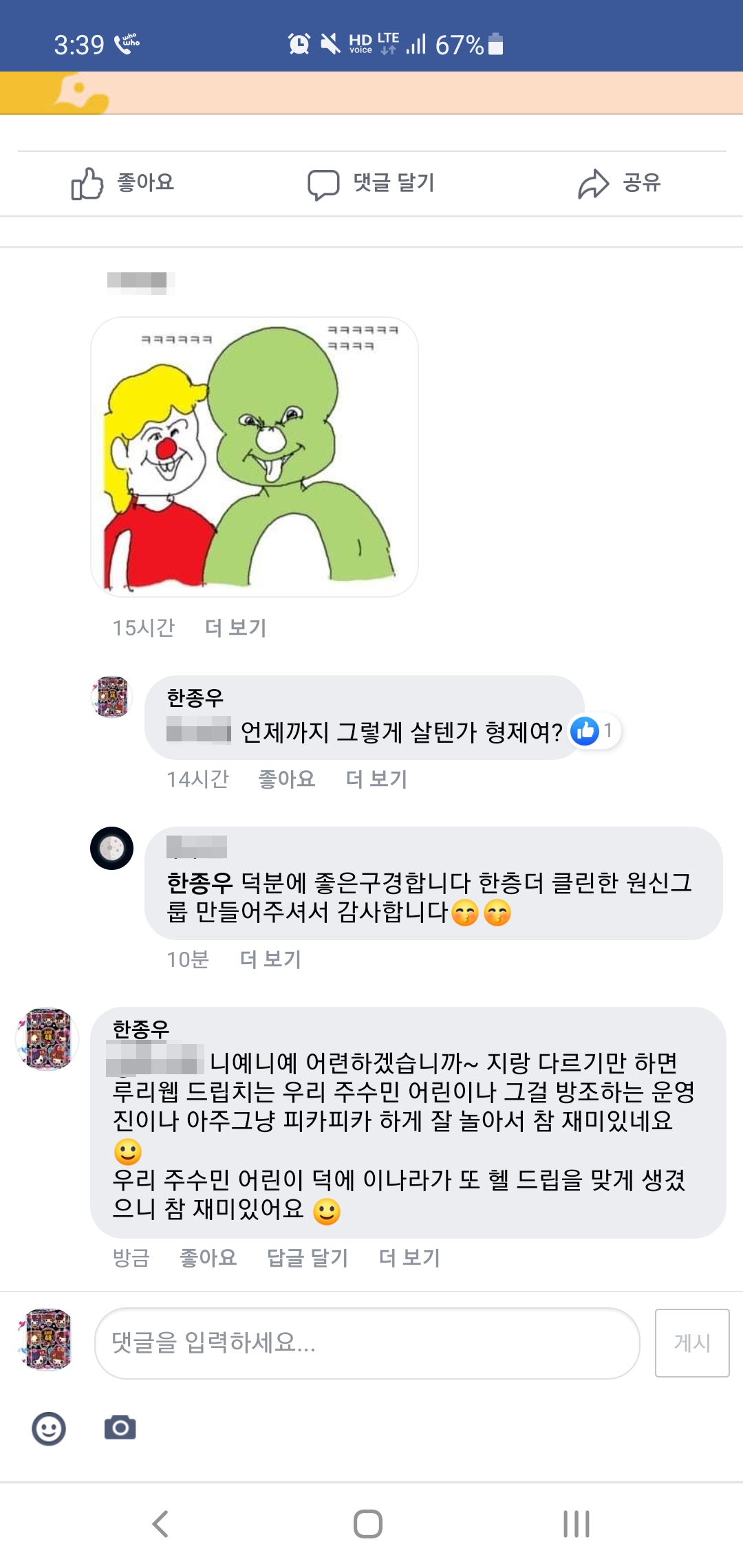Tap 더 보기 under the 15시간 comment
Screen dimensions: 743x1568
pos(235,627)
